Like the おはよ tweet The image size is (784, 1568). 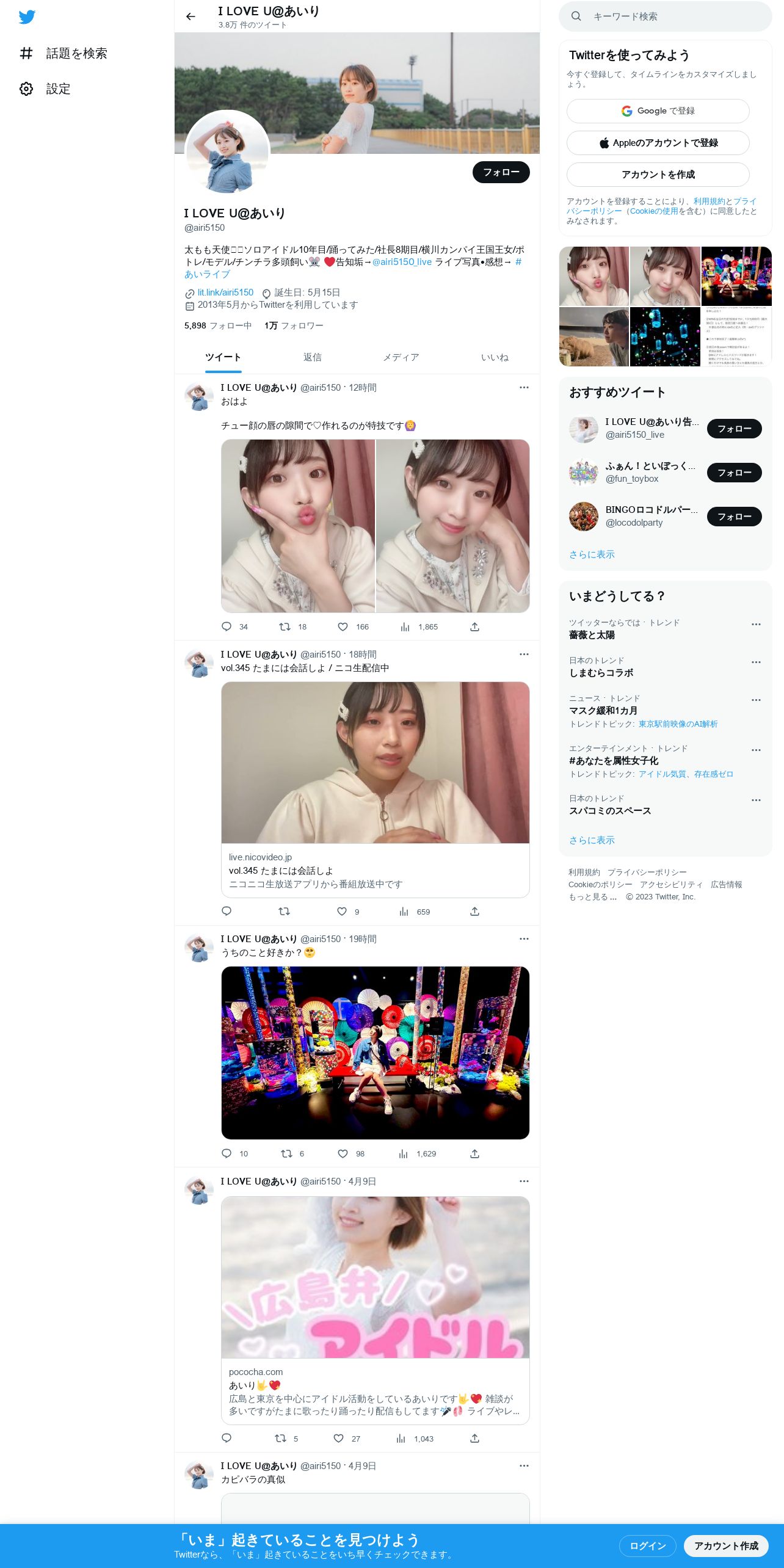tap(343, 627)
